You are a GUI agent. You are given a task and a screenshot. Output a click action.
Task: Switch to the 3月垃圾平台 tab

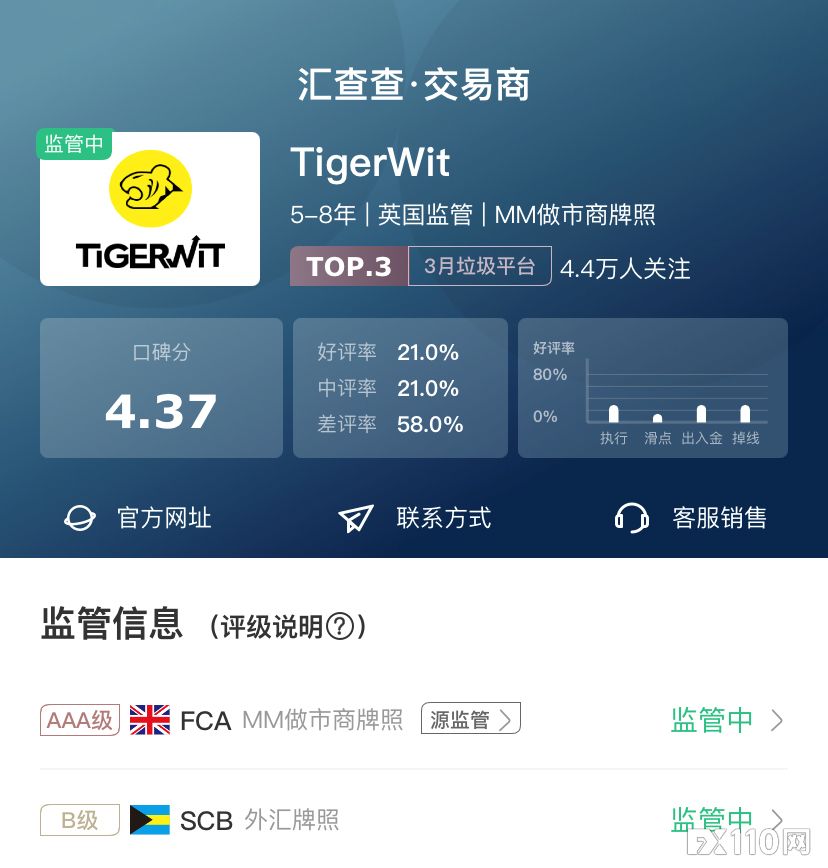pyautogui.click(x=479, y=266)
